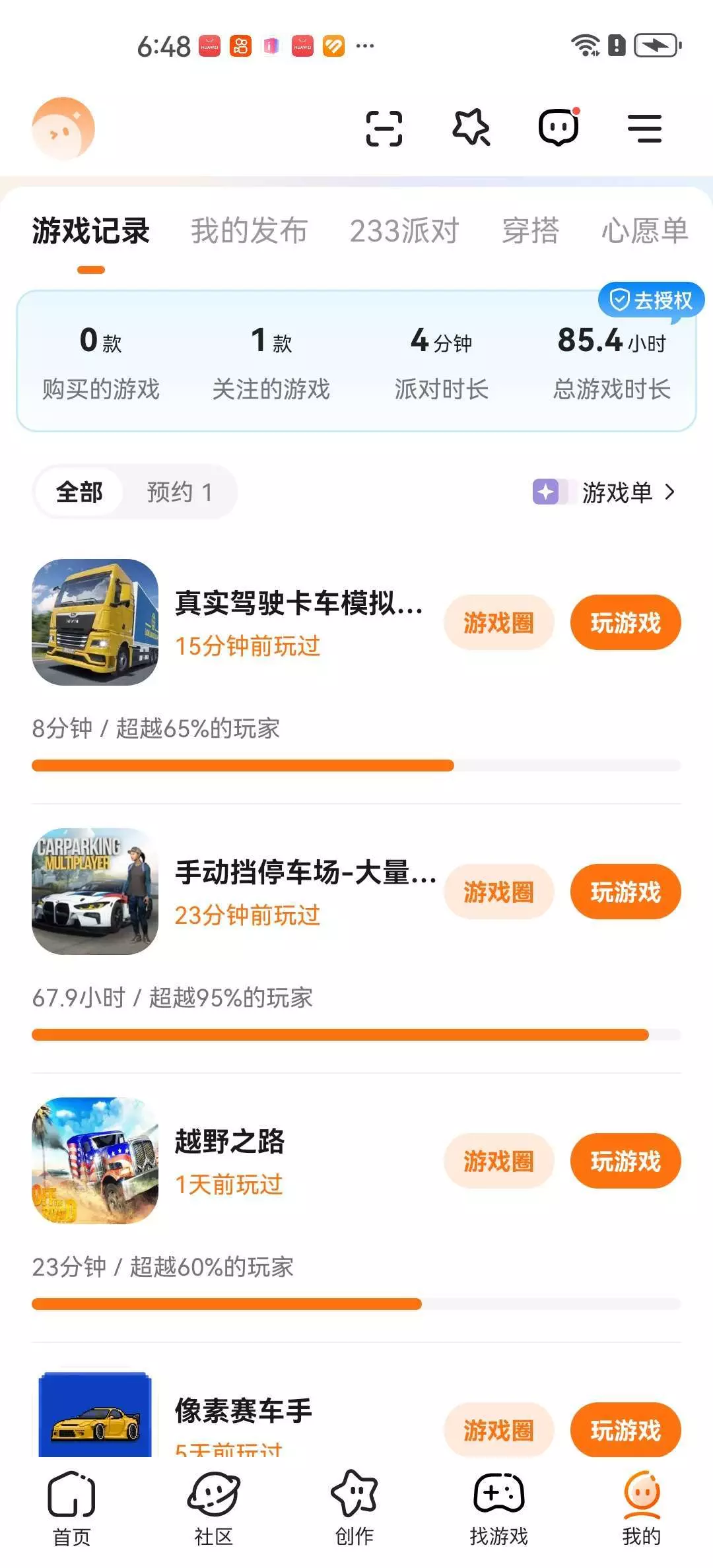Switch to the 心愿单 tab
This screenshot has height=1568, width=713.
(x=644, y=231)
